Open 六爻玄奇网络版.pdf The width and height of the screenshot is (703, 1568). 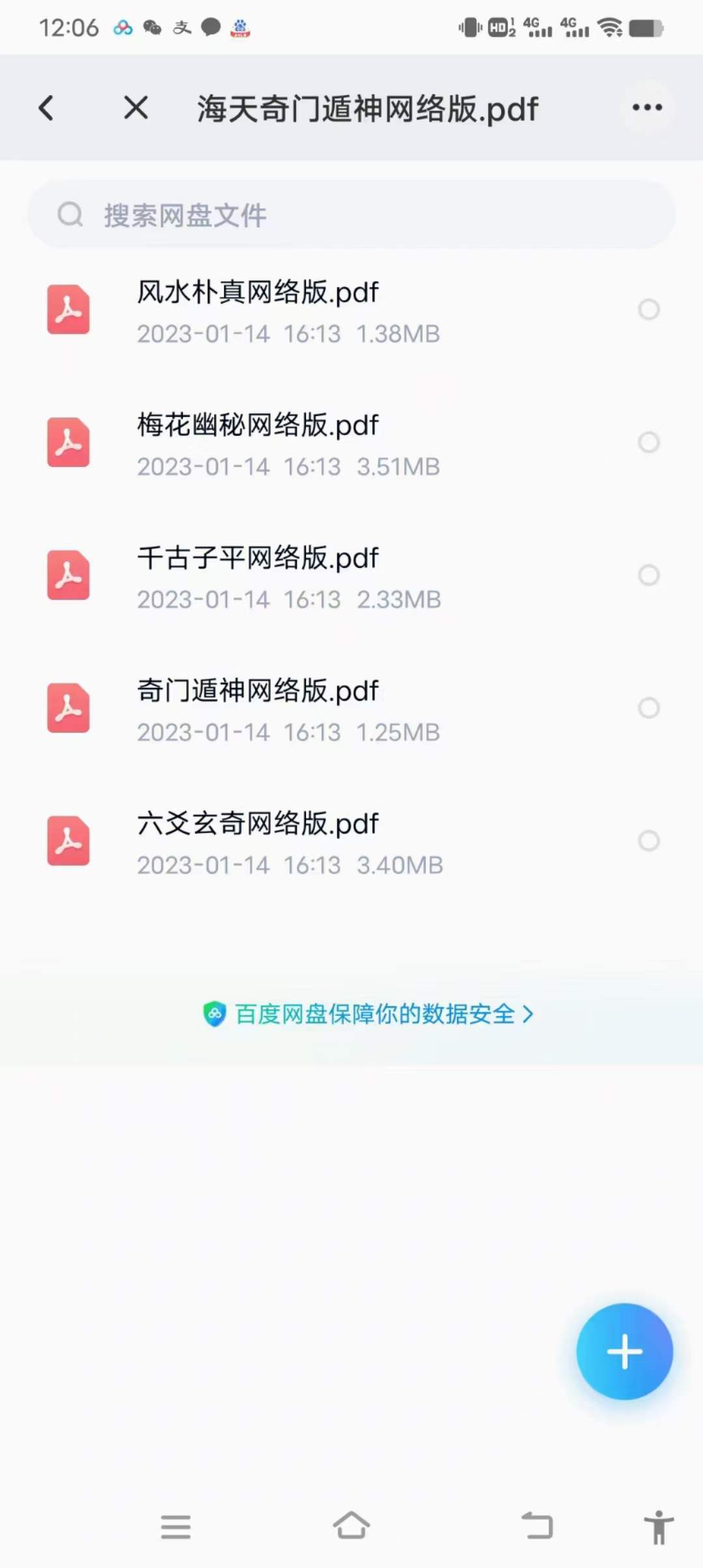click(x=351, y=843)
